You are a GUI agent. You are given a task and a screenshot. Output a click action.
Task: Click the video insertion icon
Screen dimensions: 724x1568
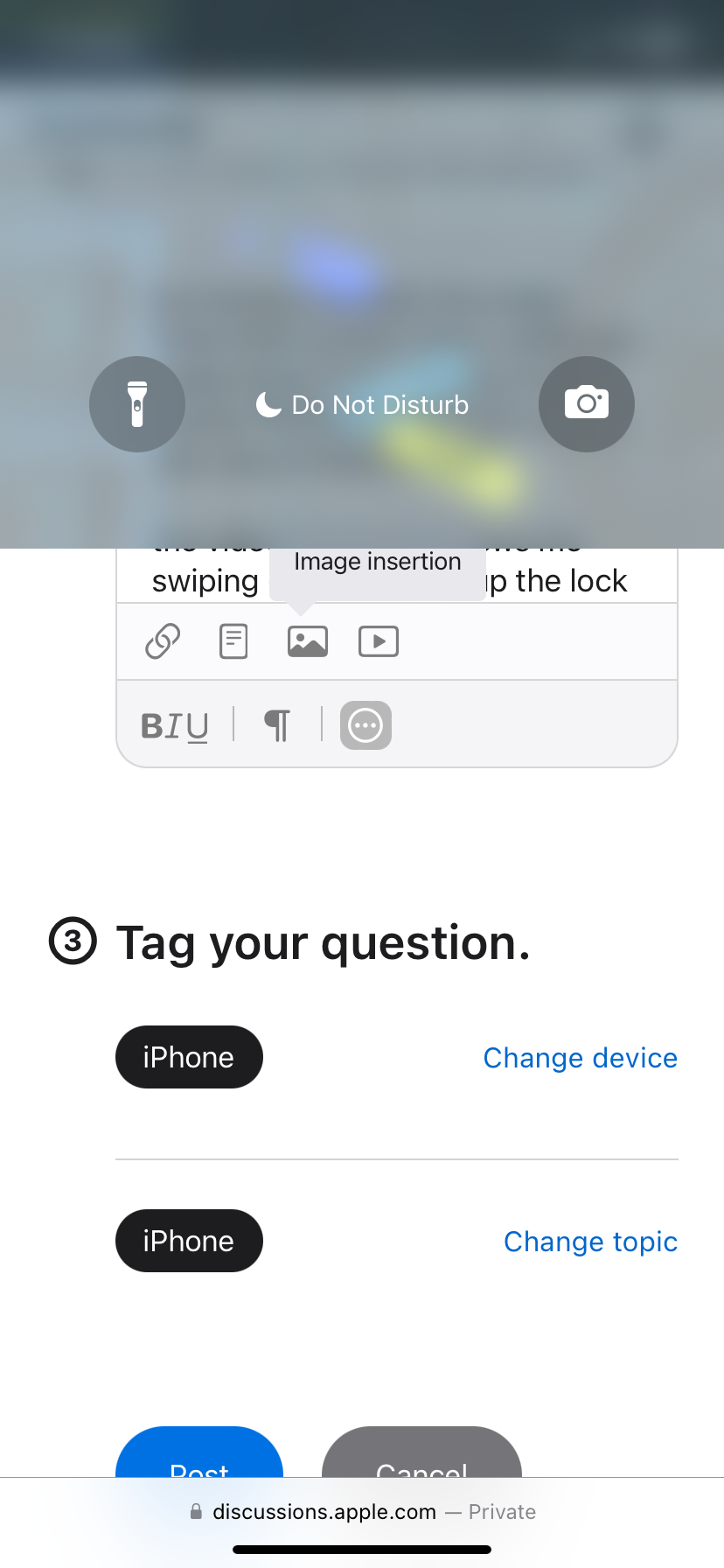pyautogui.click(x=379, y=640)
